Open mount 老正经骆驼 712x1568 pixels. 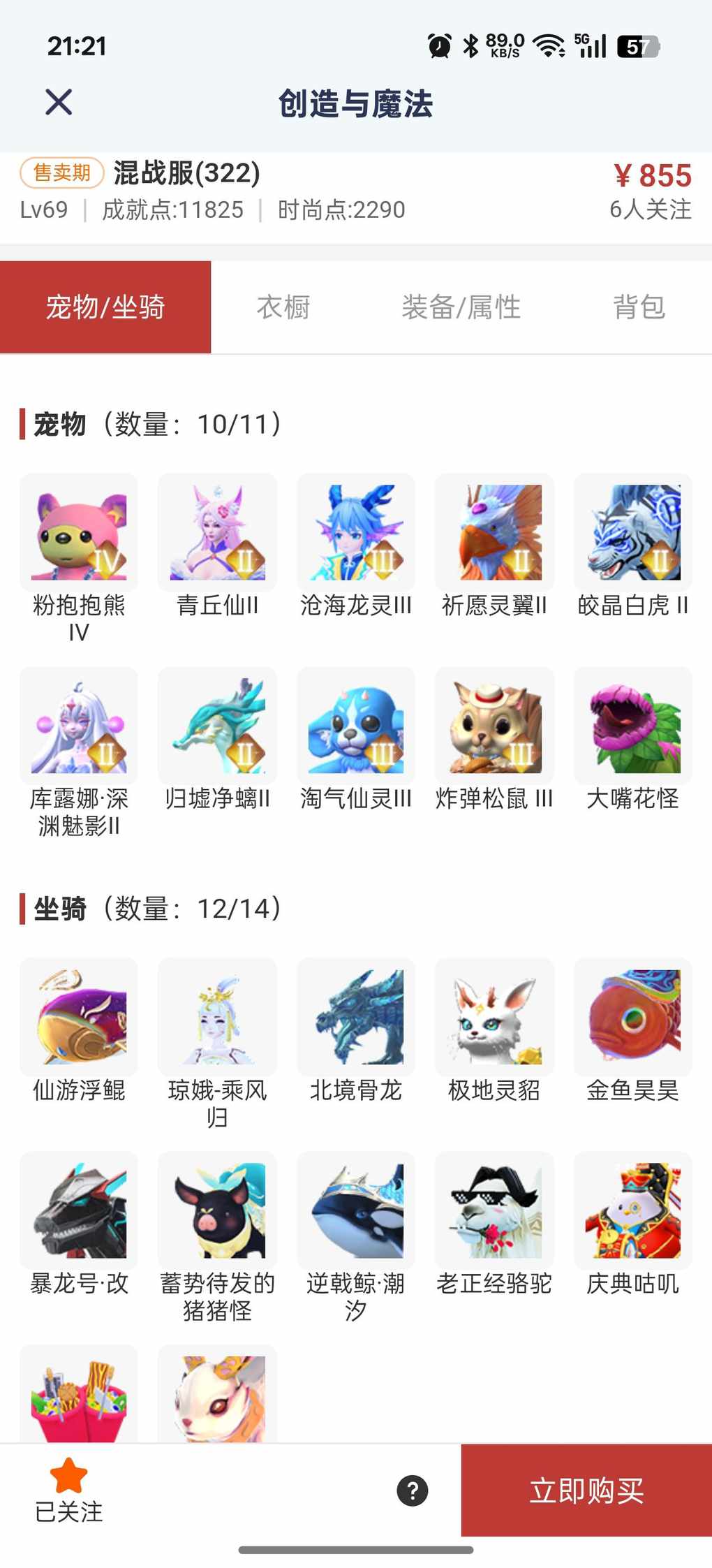(x=494, y=1211)
